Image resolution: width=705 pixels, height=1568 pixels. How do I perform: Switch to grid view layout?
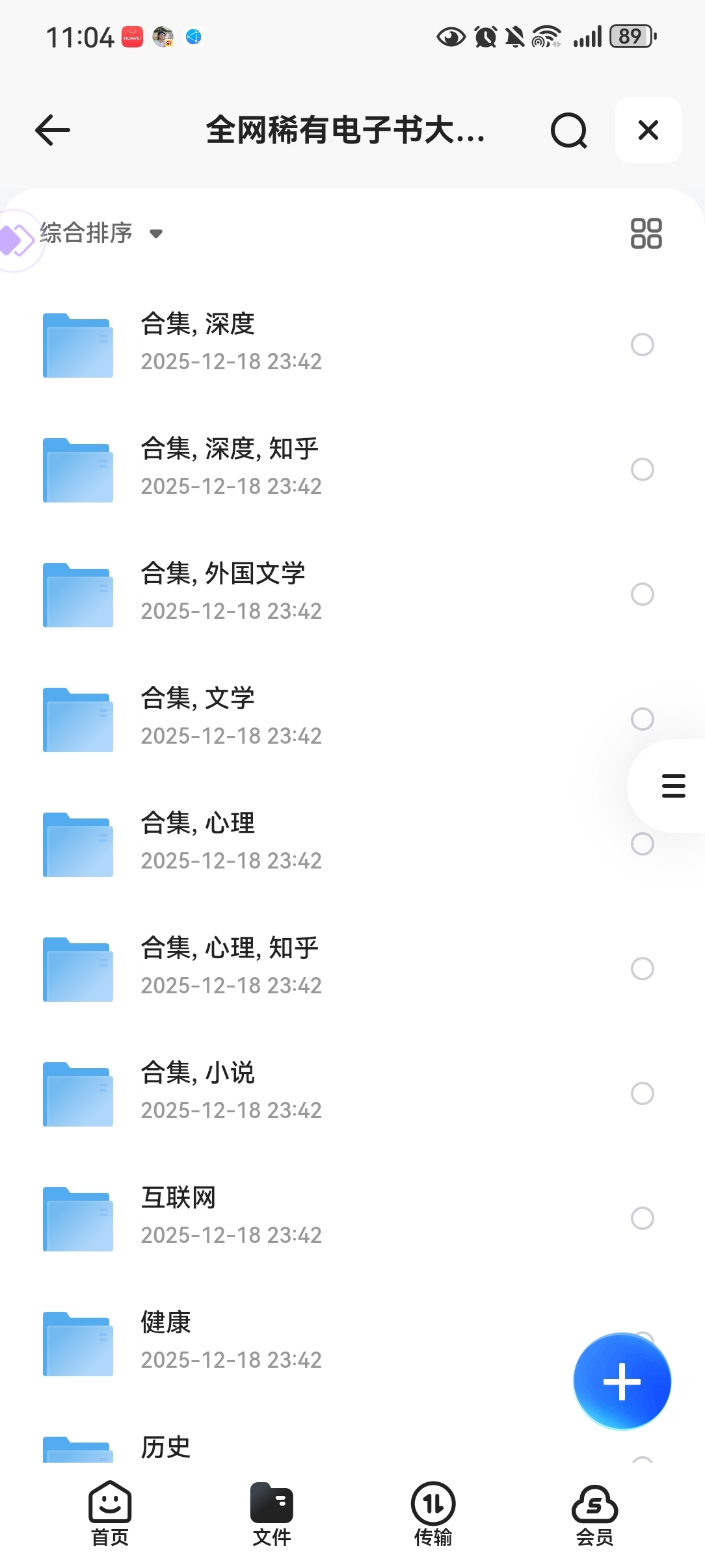tap(646, 233)
